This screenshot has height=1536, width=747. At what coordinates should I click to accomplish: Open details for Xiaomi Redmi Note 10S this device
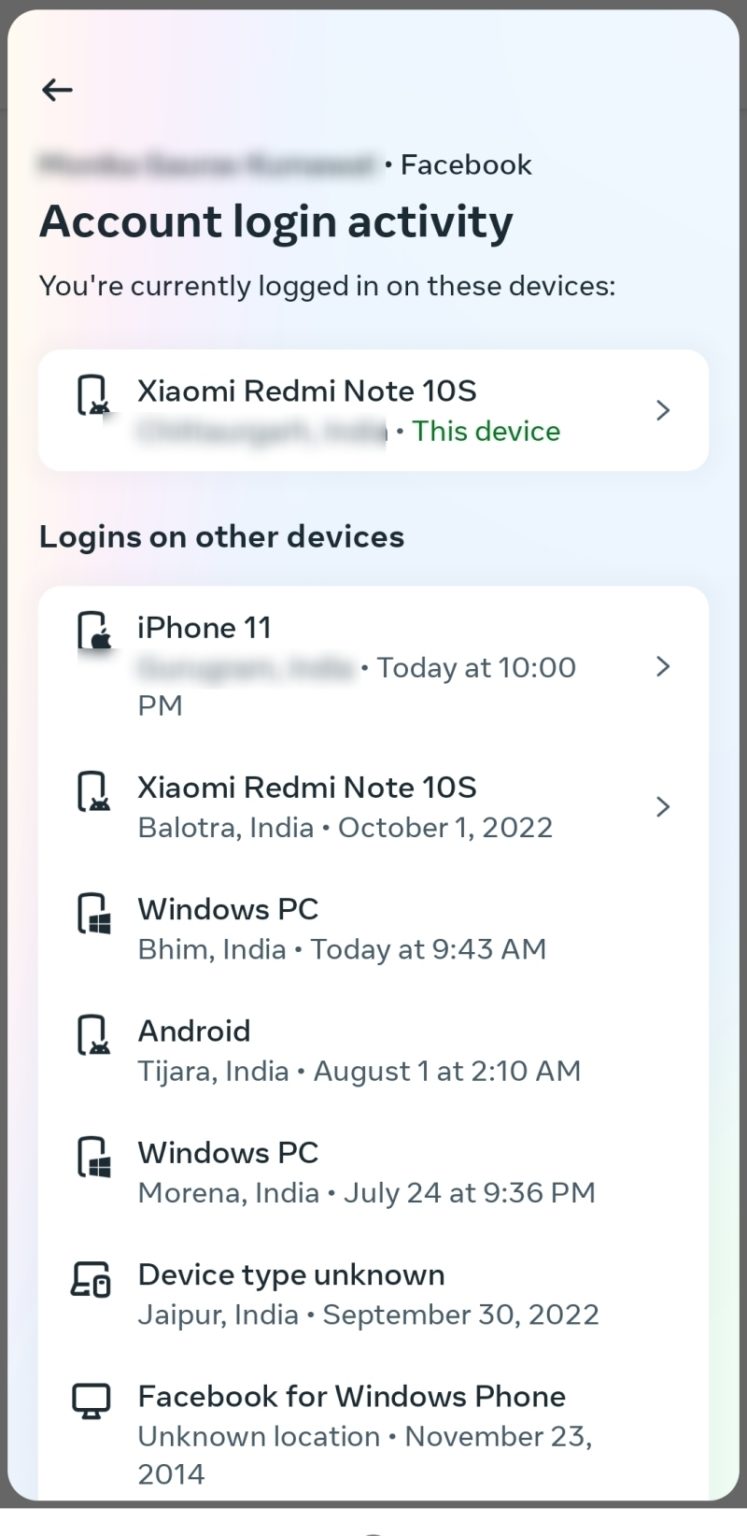[x=373, y=408]
